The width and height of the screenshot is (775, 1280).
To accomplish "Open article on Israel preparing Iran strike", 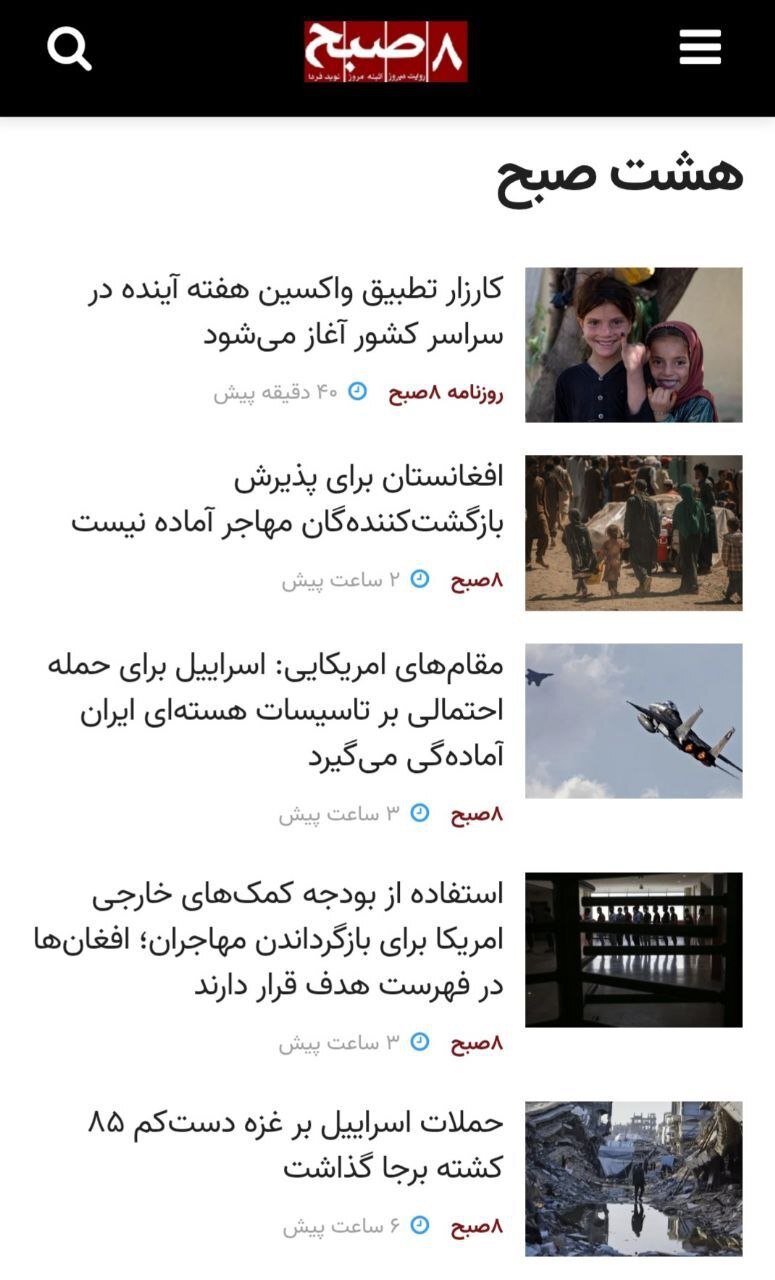I will (x=275, y=711).
